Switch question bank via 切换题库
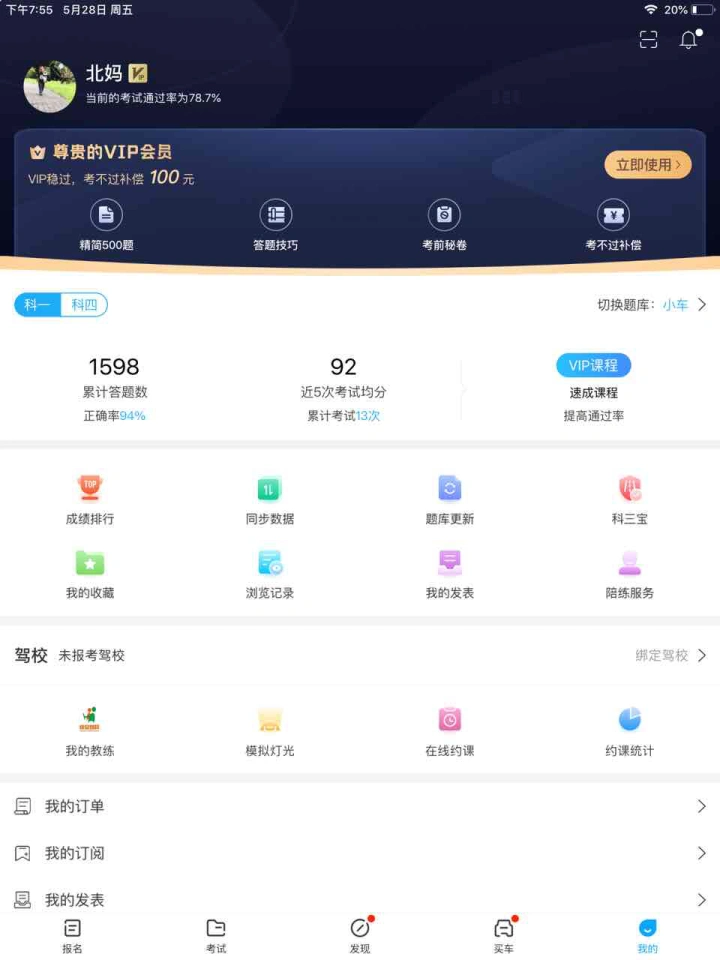The image size is (720, 960). 652,305
